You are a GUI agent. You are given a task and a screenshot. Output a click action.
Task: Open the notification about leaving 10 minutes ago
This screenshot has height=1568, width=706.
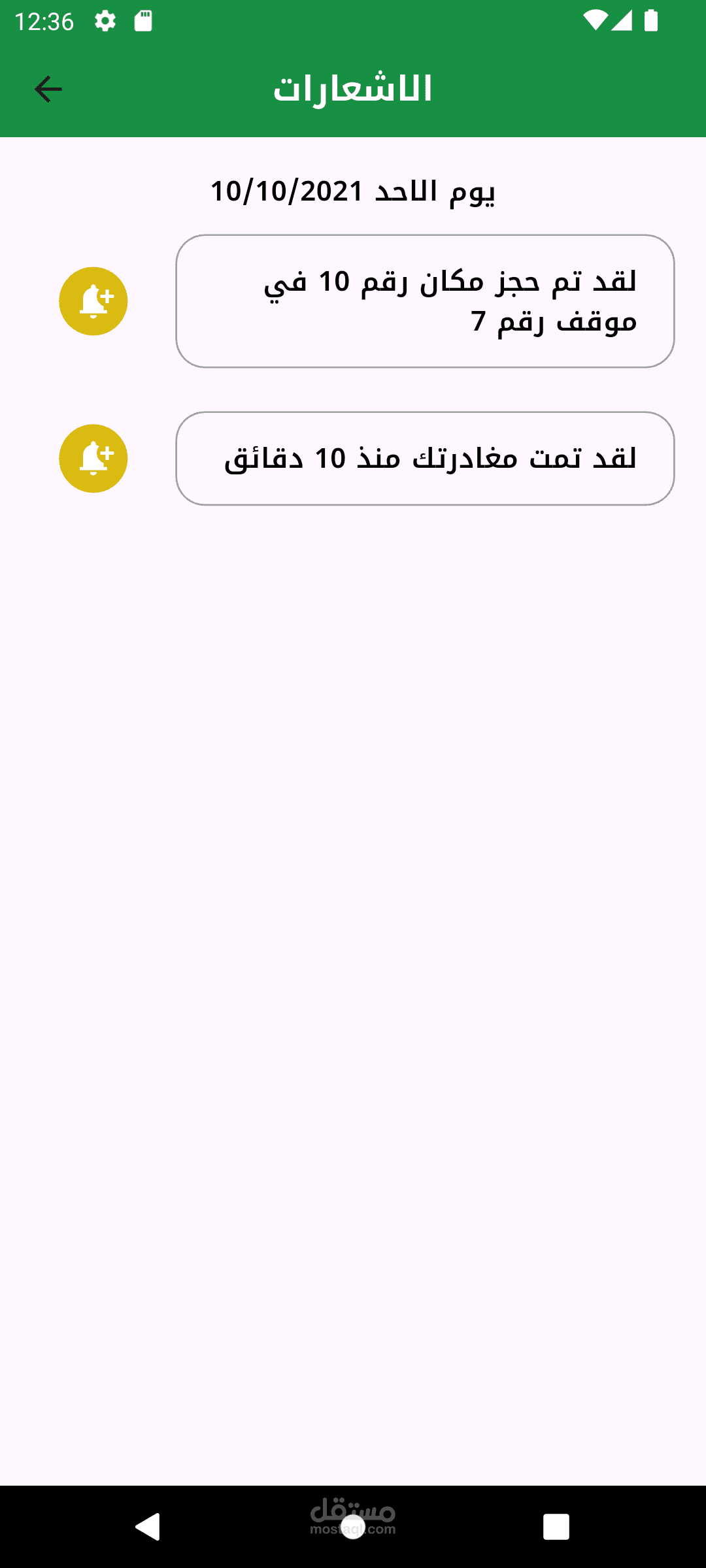425,459
